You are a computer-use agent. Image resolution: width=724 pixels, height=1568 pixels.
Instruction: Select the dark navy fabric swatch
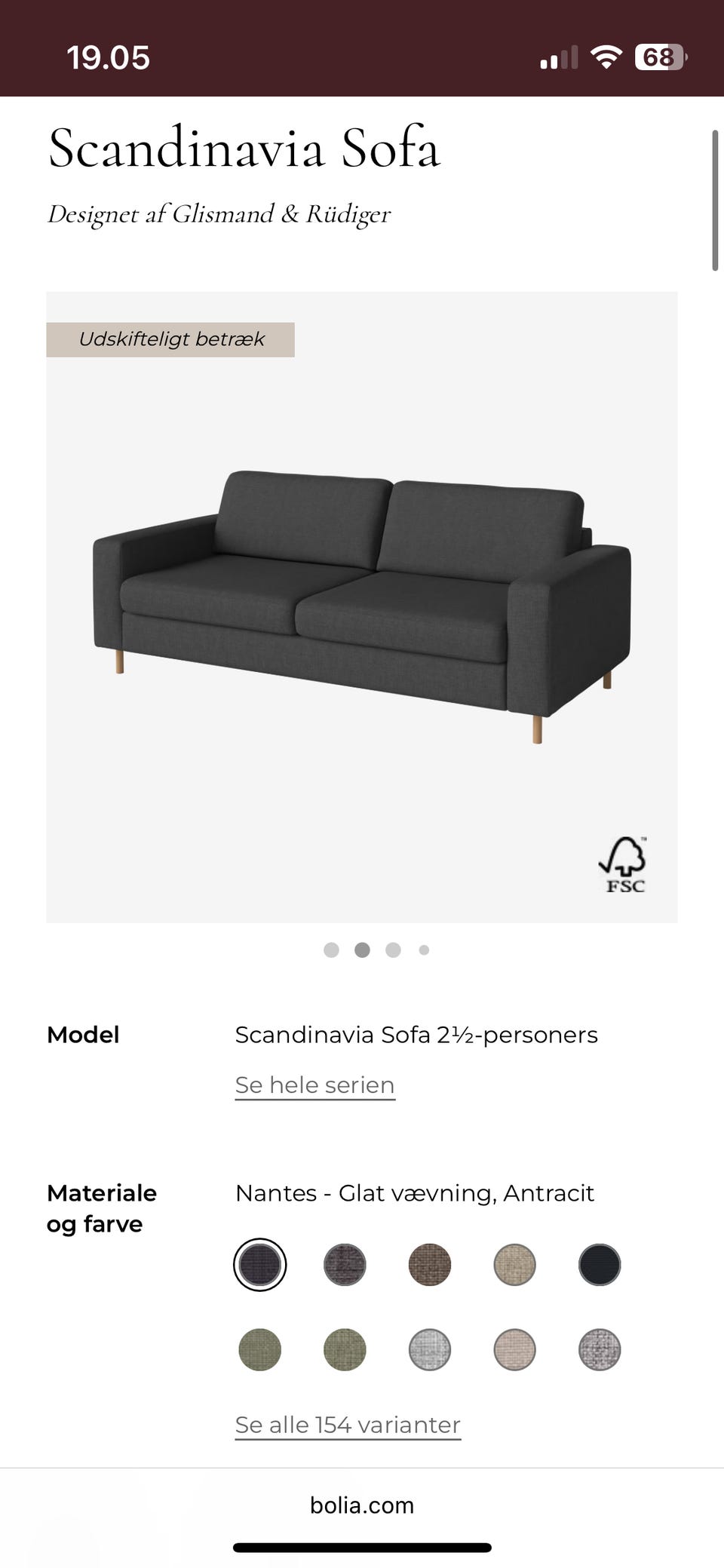pos(599,1266)
